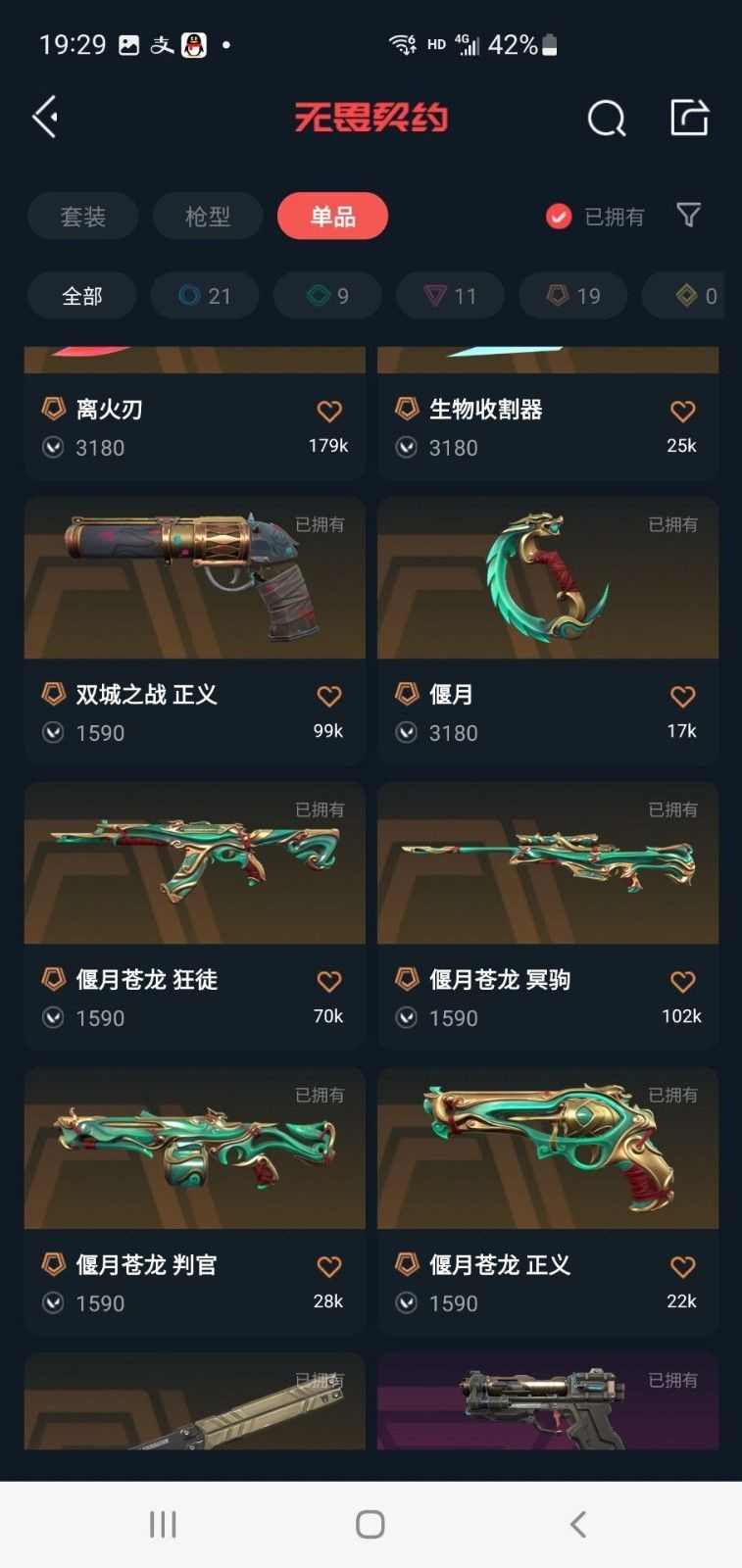
Task: Switch to the 套装 tab
Action: coord(83,217)
